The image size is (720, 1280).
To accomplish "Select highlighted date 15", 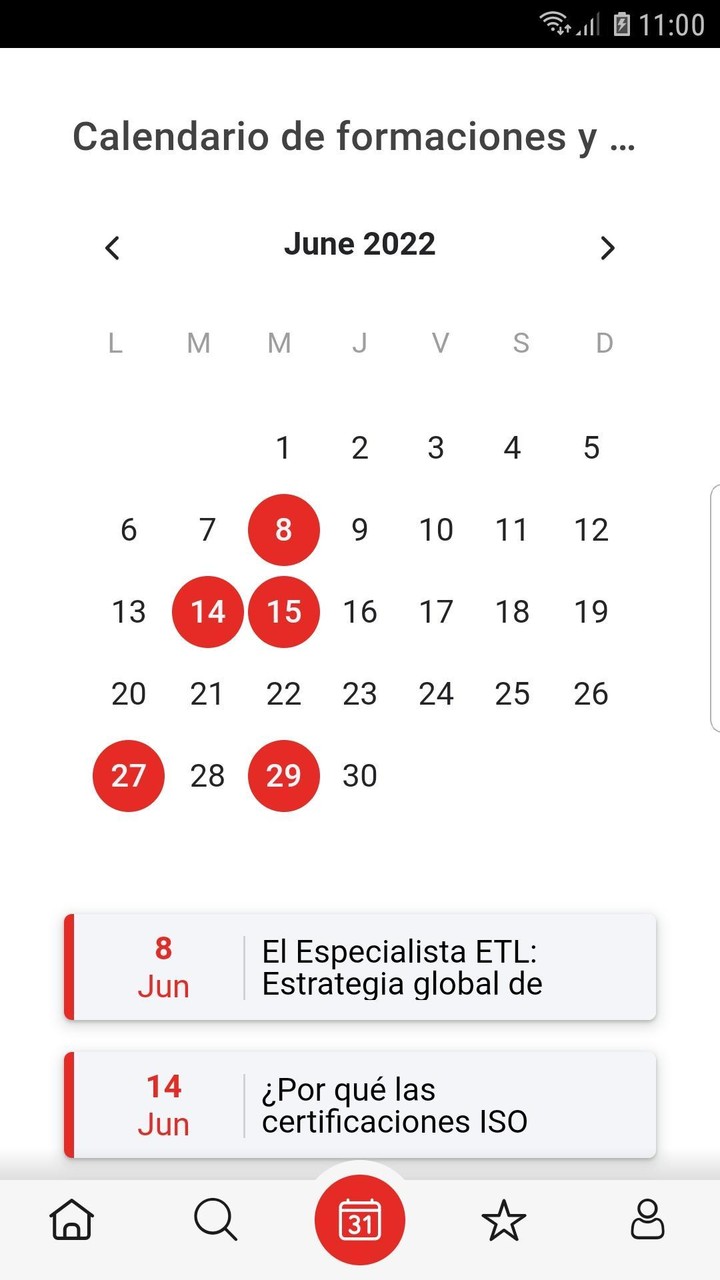I will click(284, 611).
